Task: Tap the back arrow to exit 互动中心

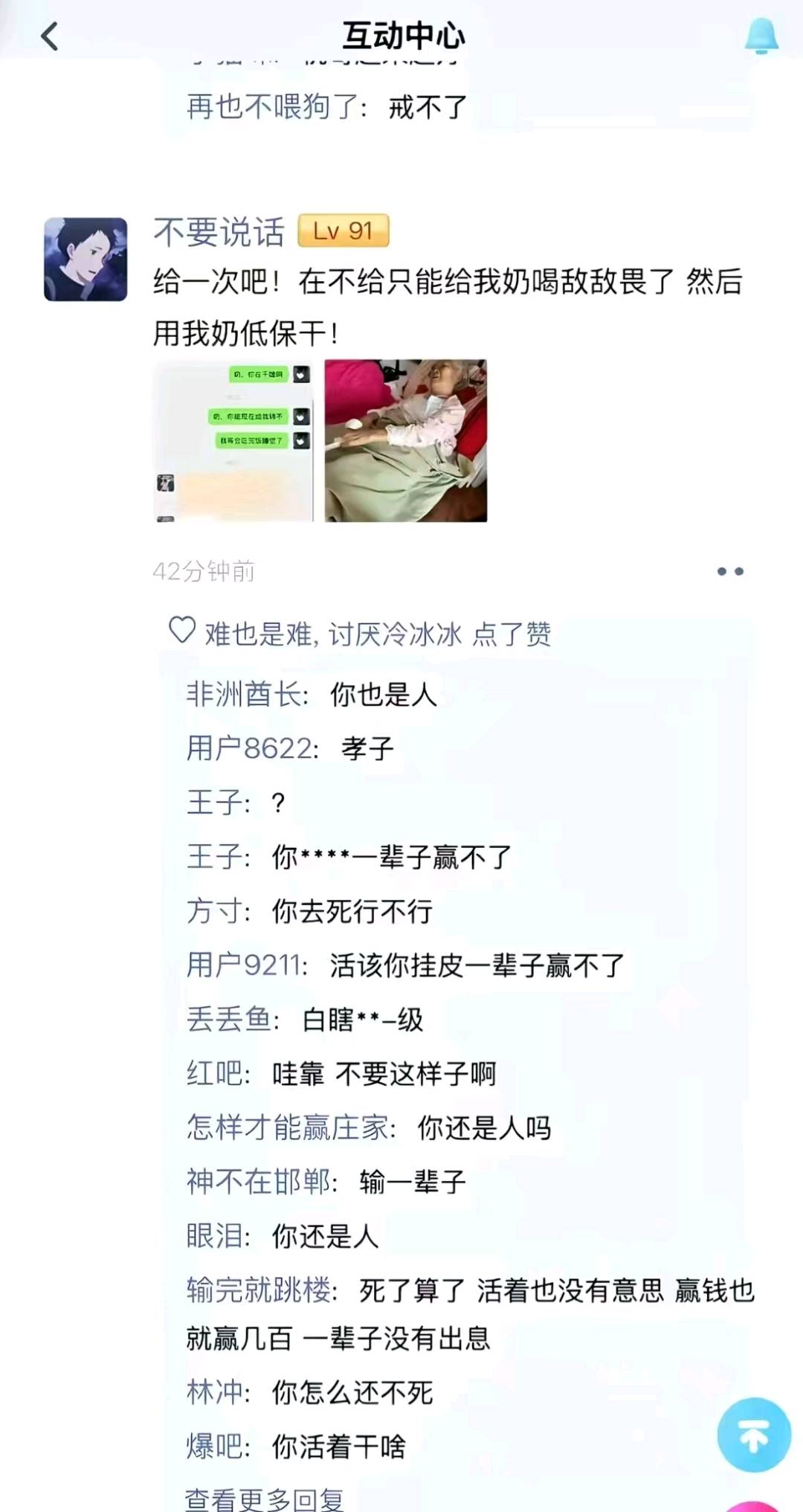Action: [51, 36]
